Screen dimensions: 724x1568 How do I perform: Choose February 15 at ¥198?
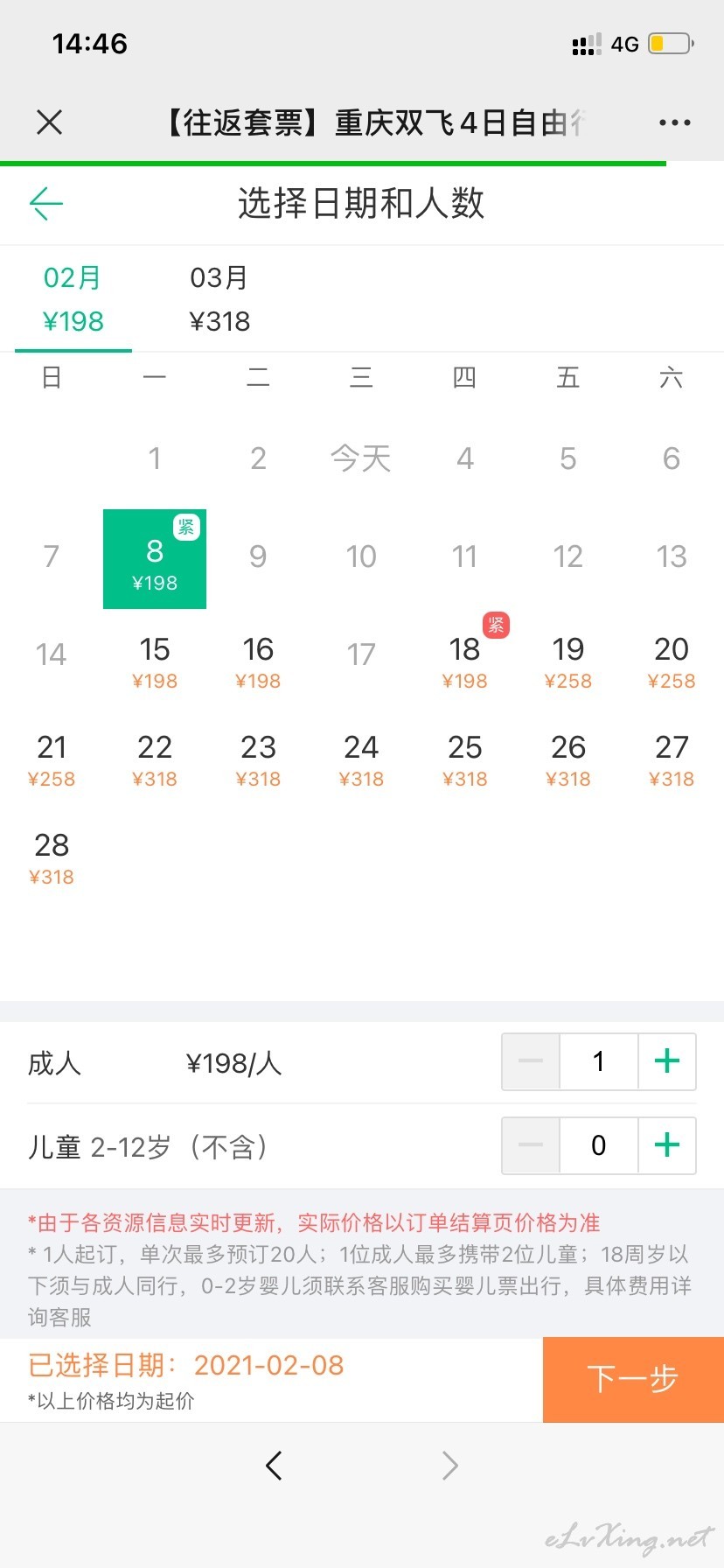click(x=155, y=662)
